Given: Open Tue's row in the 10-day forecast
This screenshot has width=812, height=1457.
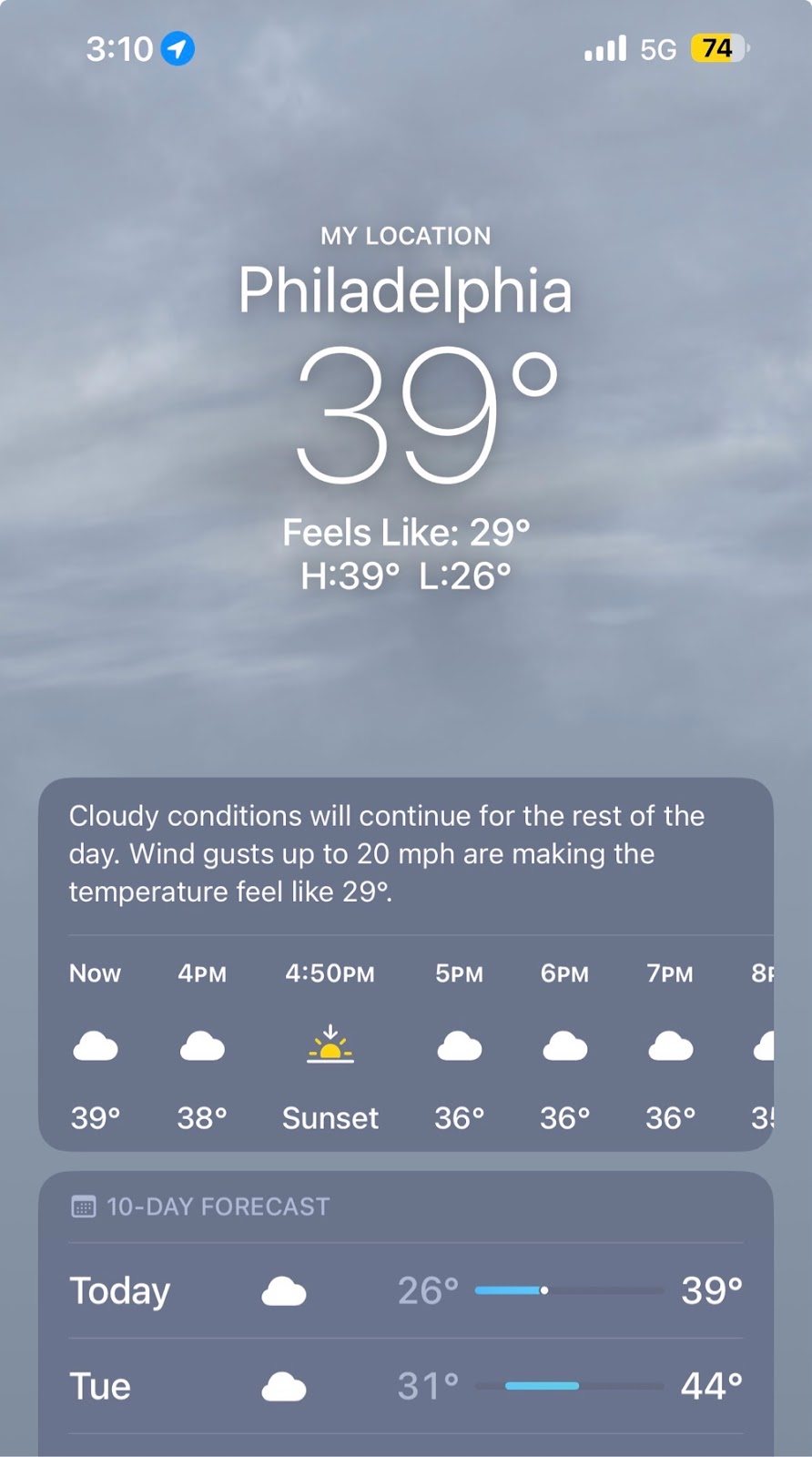Looking at the screenshot, I should (405, 1386).
